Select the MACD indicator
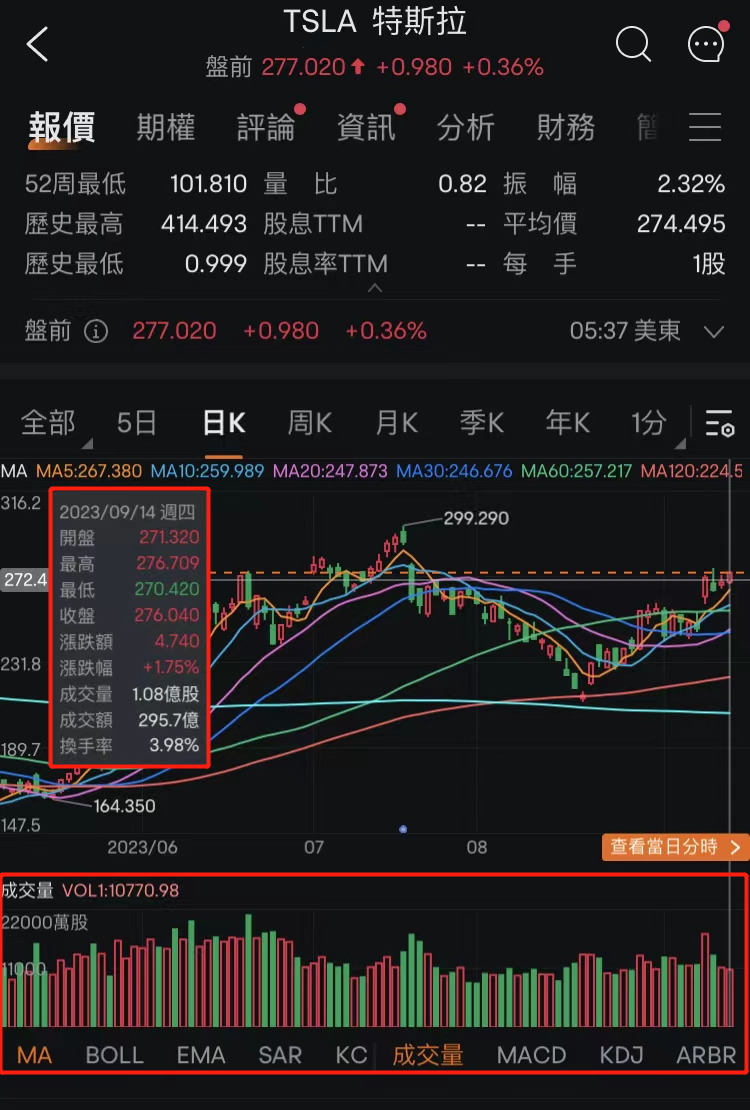Image resolution: width=750 pixels, height=1110 pixels. coord(531,1055)
